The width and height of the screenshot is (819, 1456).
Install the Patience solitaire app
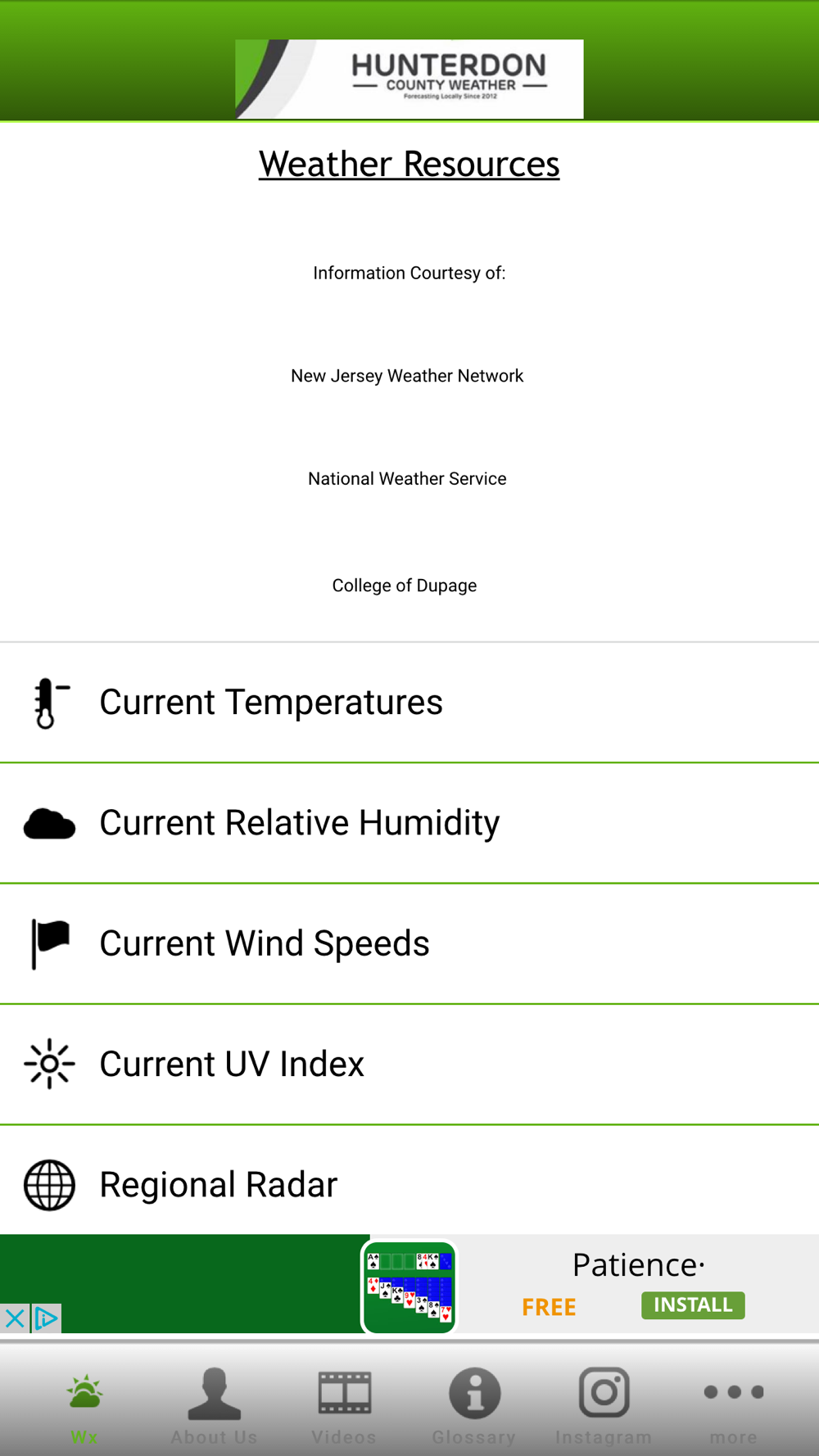click(692, 1305)
